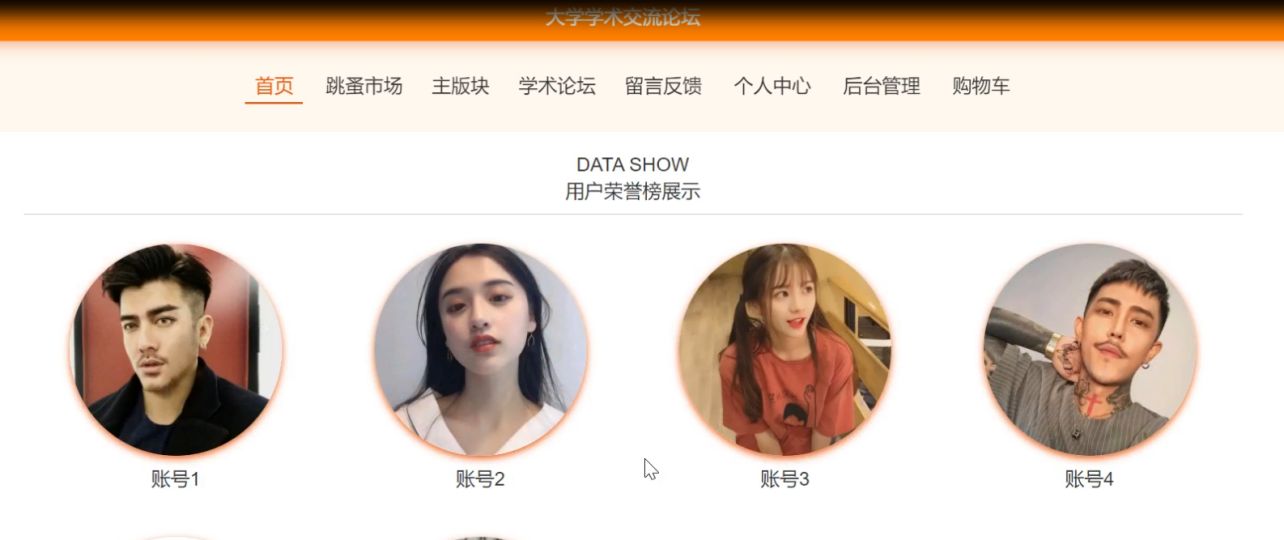Enter 后台管理 admin panel
The height and width of the screenshot is (540, 1284).
881,87
